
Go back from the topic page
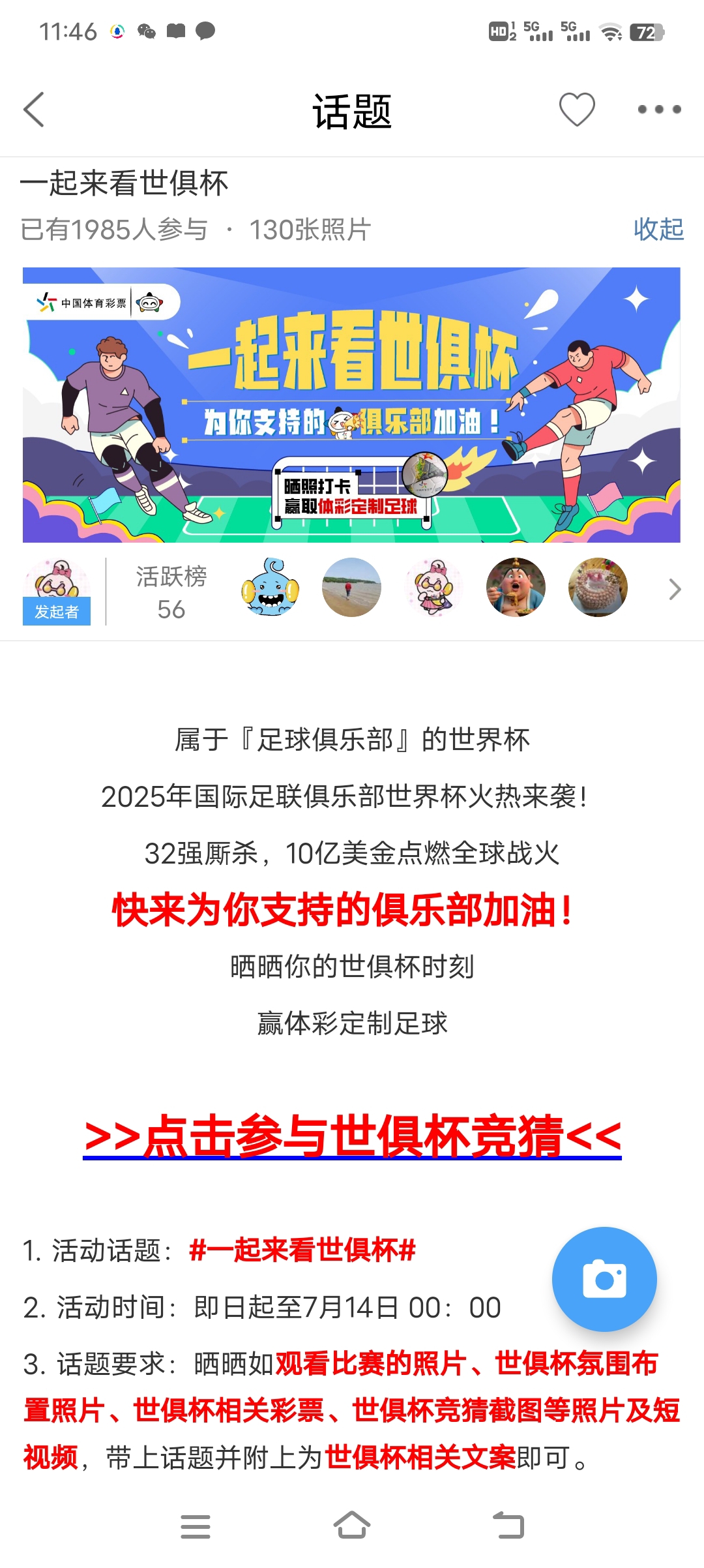(34, 110)
